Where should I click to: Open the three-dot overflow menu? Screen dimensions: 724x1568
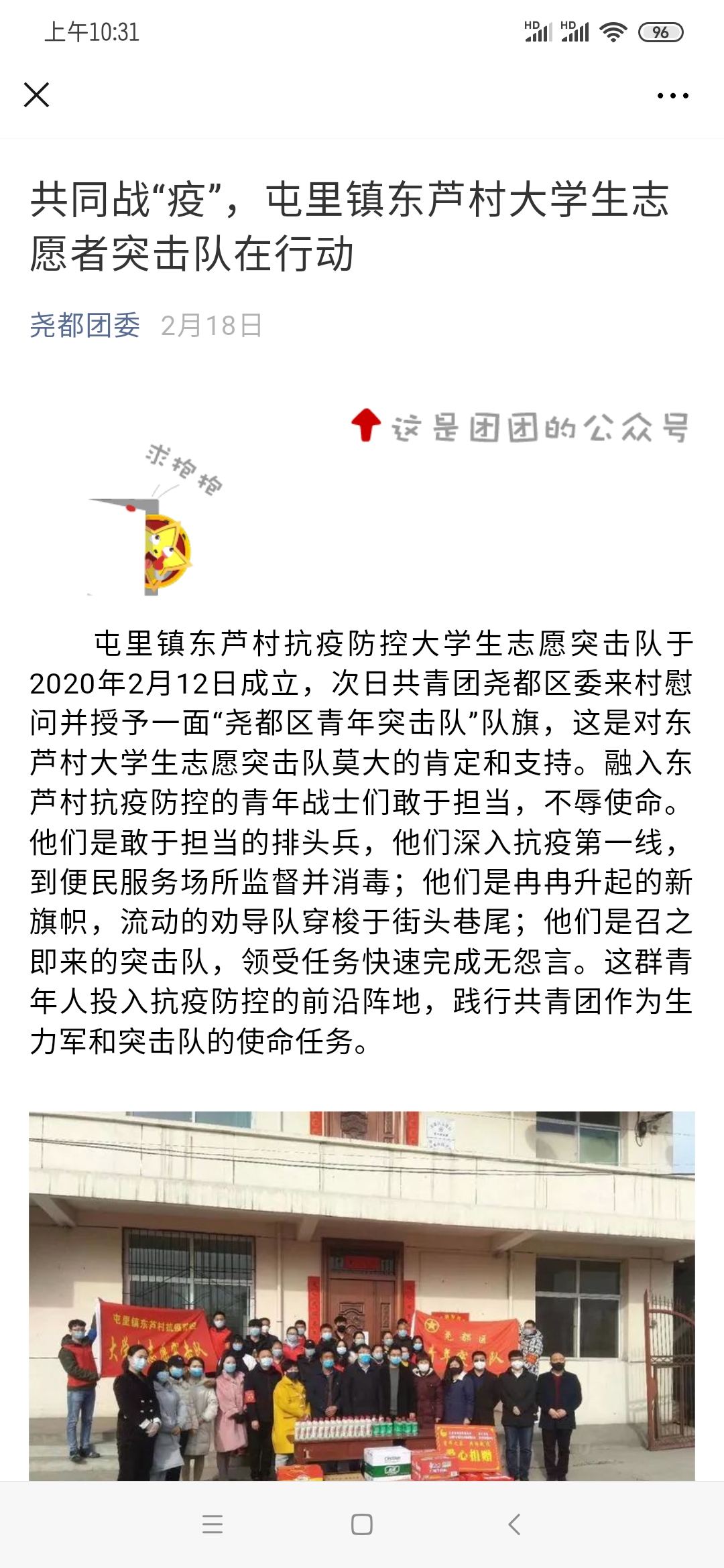coord(672,96)
